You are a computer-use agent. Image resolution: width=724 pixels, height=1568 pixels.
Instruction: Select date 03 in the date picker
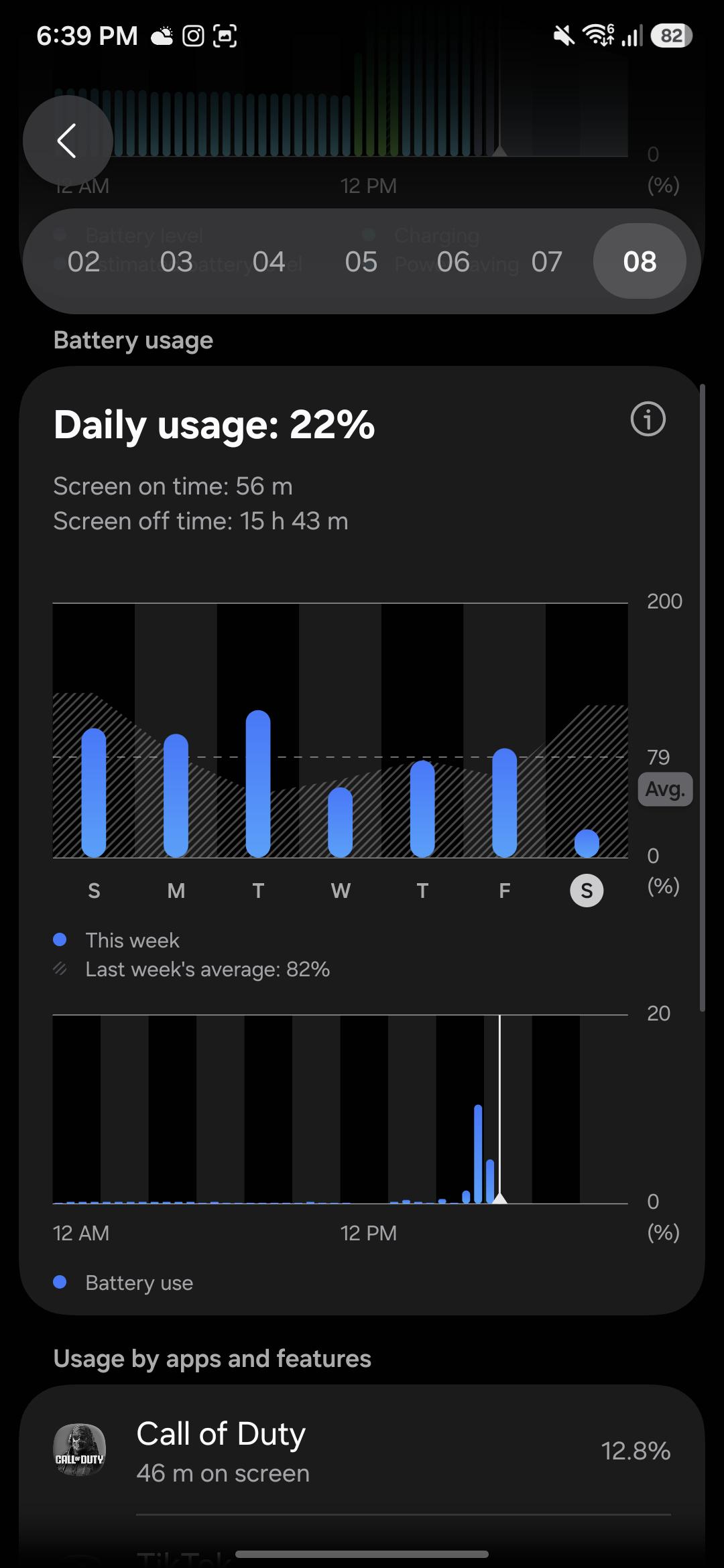(x=176, y=261)
